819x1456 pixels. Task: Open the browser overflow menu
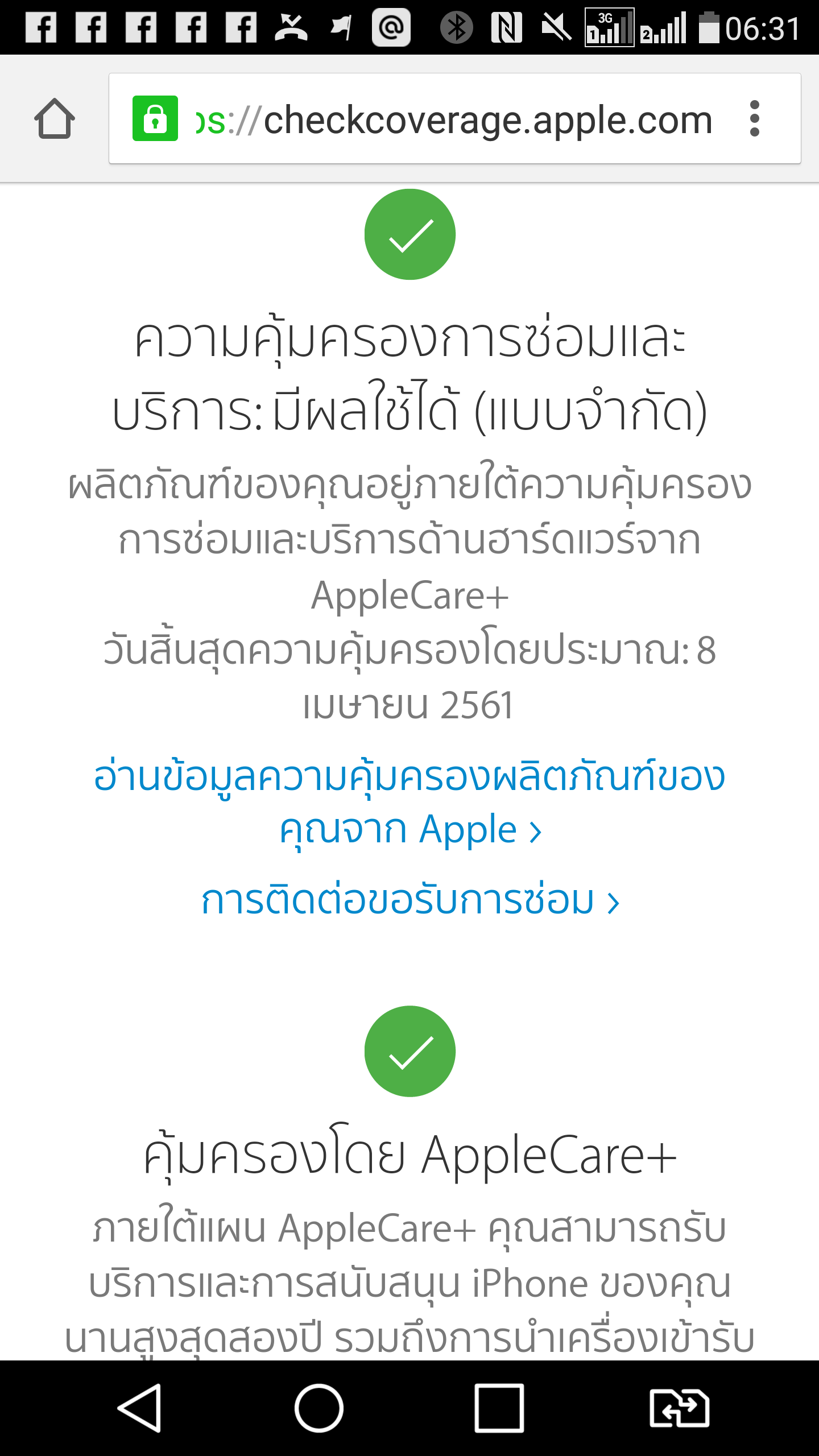(x=754, y=119)
